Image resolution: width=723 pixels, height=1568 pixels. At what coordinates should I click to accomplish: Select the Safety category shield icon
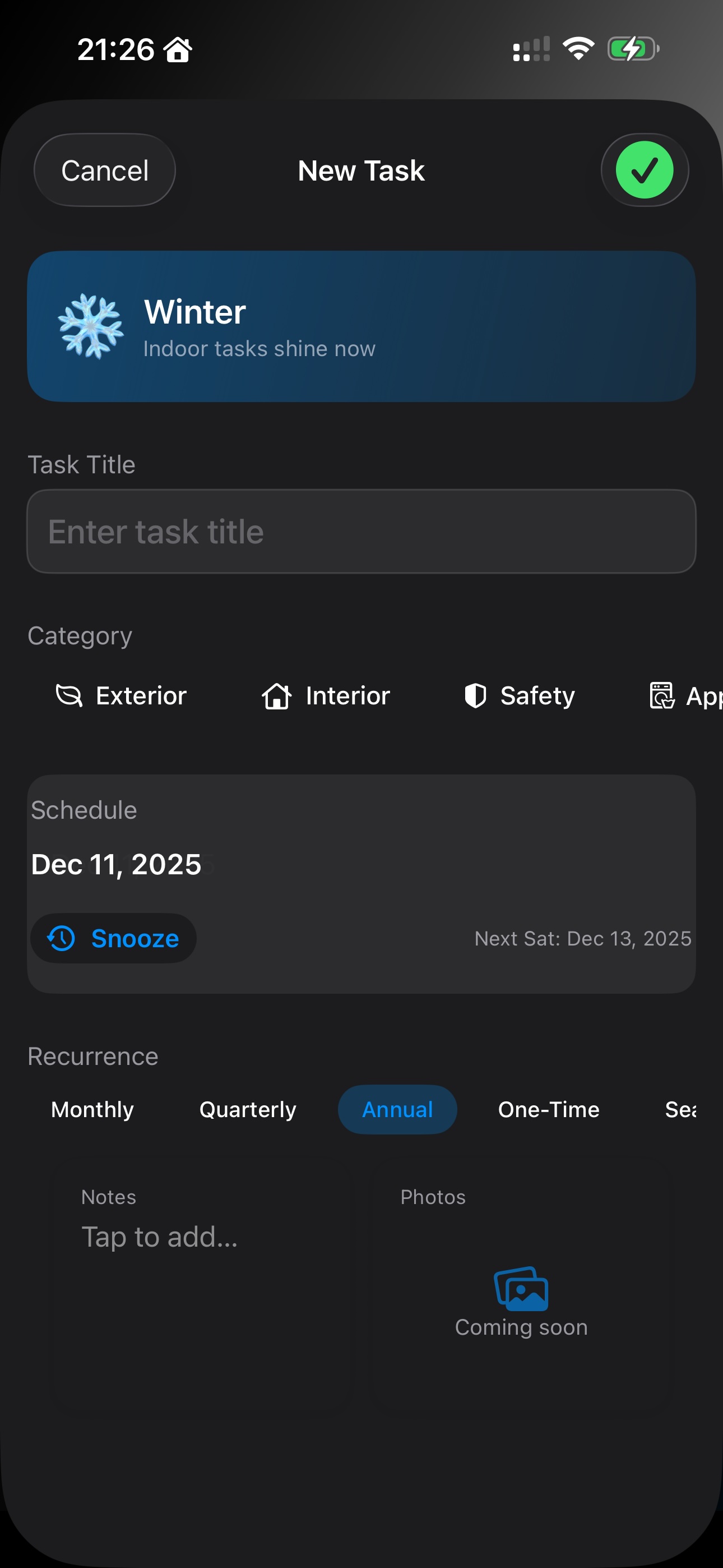(x=475, y=696)
